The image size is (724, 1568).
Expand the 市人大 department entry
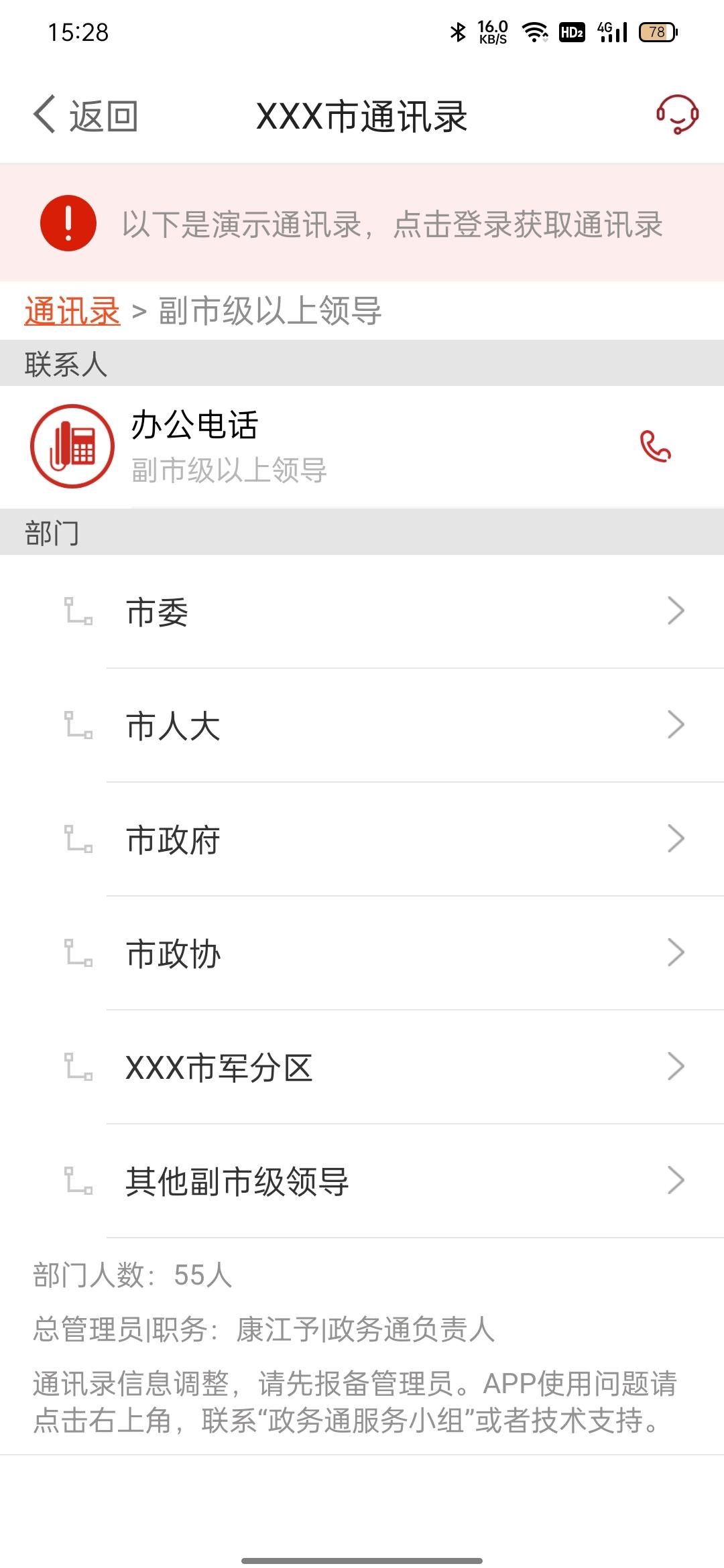(362, 726)
